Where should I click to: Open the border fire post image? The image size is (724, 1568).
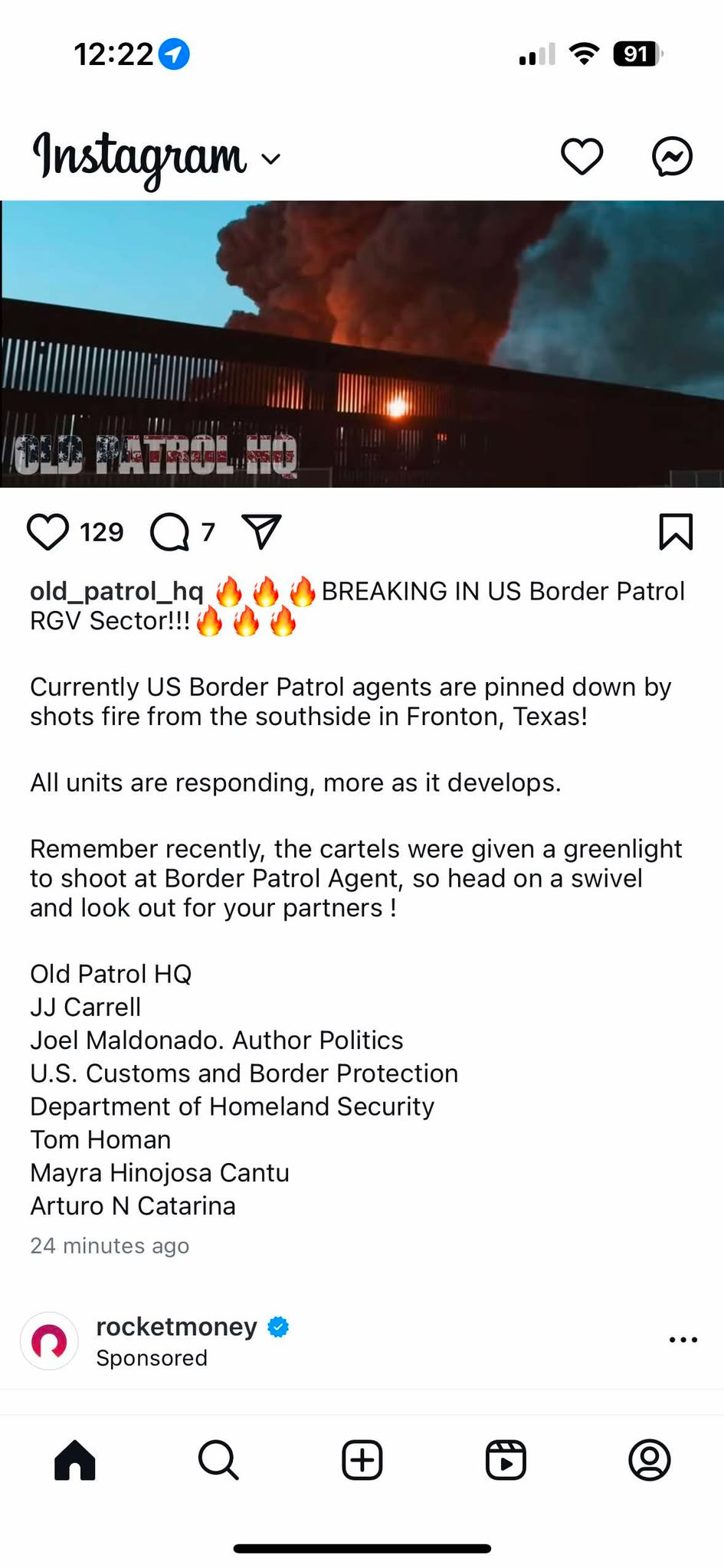(362, 344)
